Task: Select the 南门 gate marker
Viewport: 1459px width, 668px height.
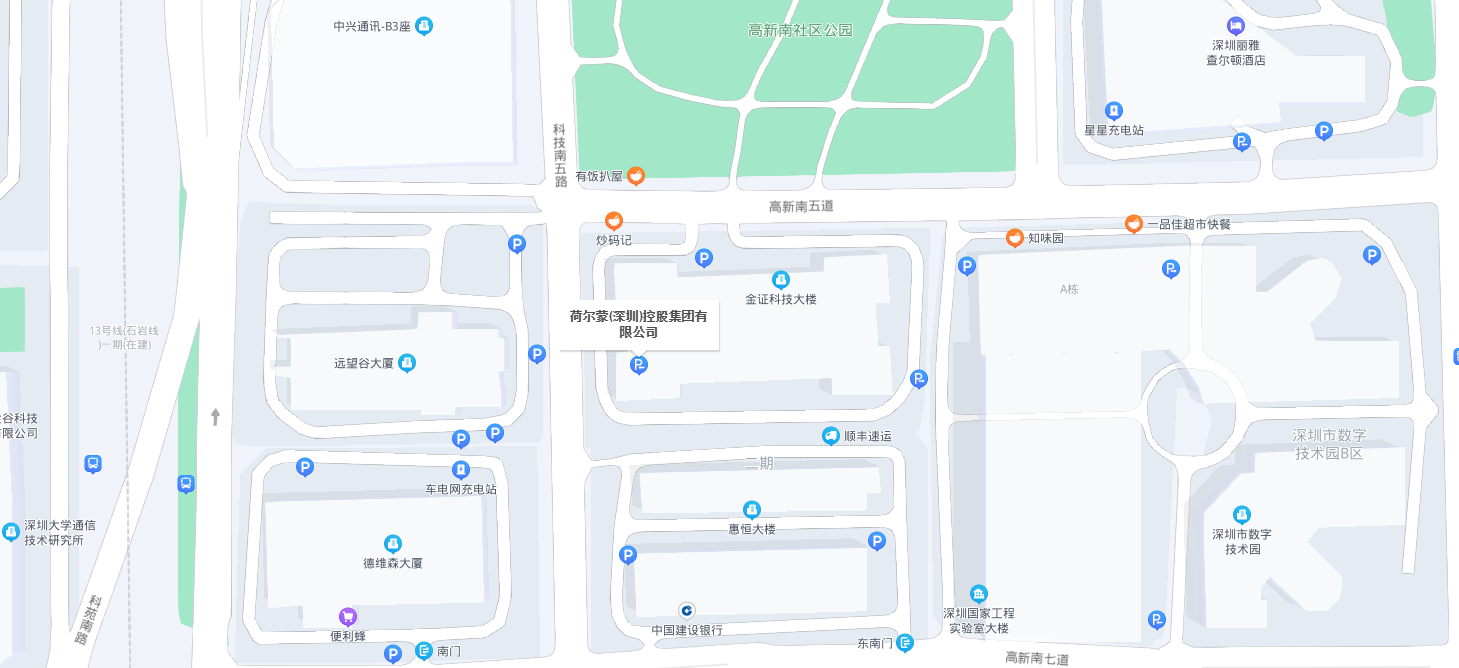Action: 423,650
